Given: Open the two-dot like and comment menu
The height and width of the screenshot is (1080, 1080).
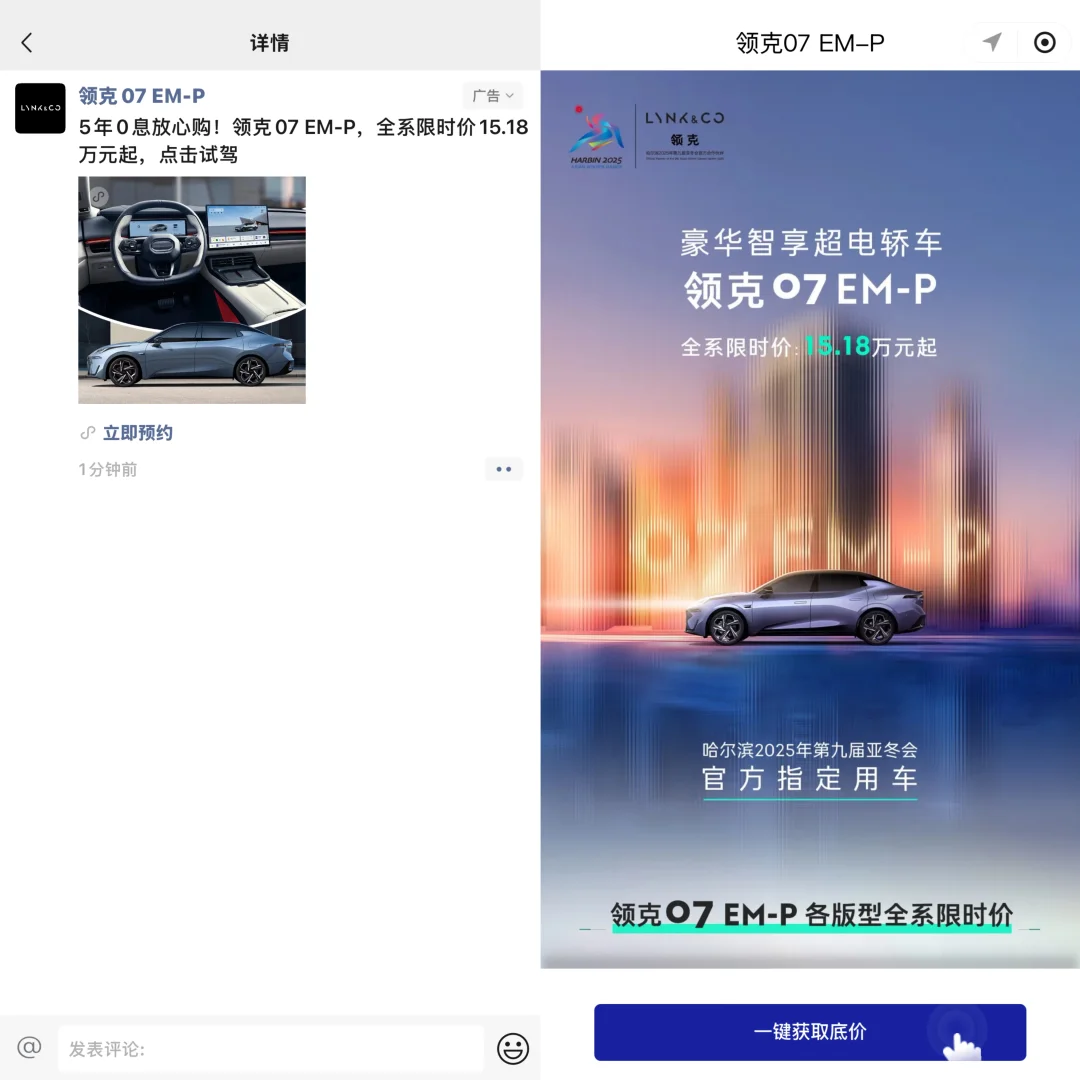Looking at the screenshot, I should tap(504, 469).
